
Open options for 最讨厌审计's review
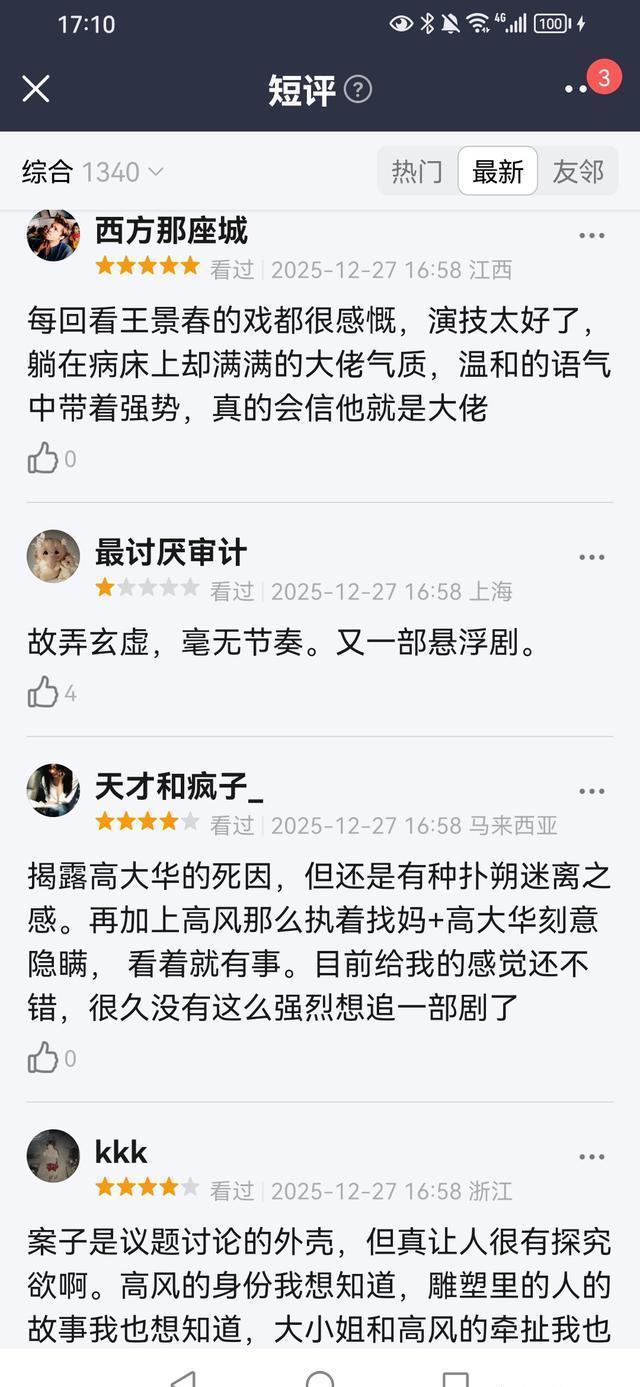(592, 557)
